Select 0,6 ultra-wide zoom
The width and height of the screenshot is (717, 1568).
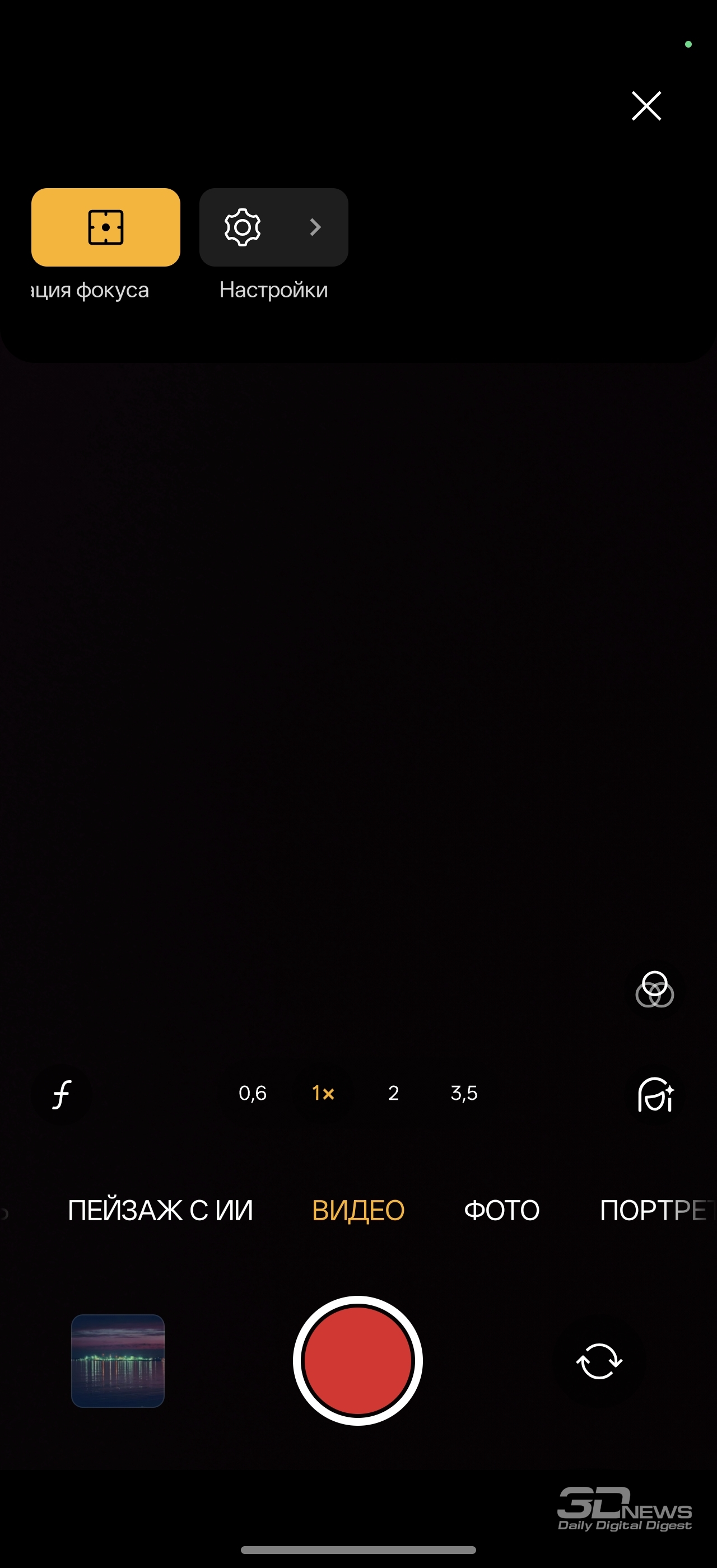coord(252,1093)
